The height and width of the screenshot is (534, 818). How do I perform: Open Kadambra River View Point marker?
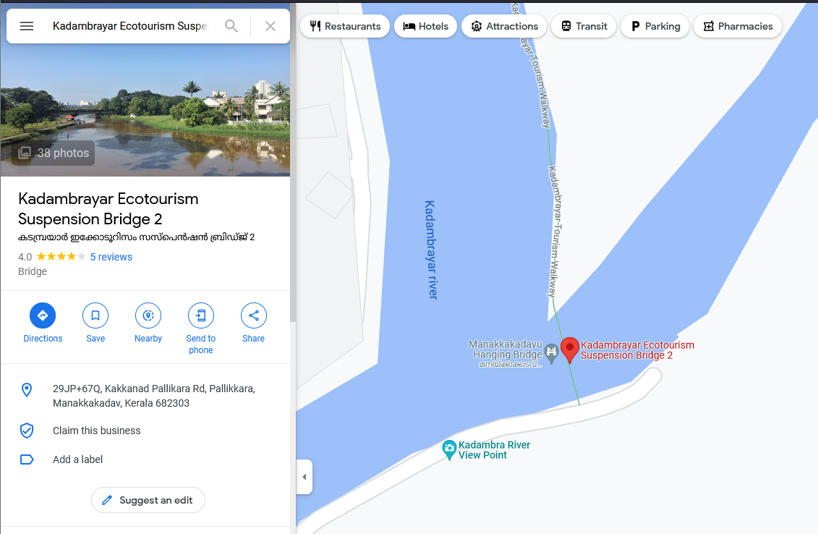click(450, 449)
